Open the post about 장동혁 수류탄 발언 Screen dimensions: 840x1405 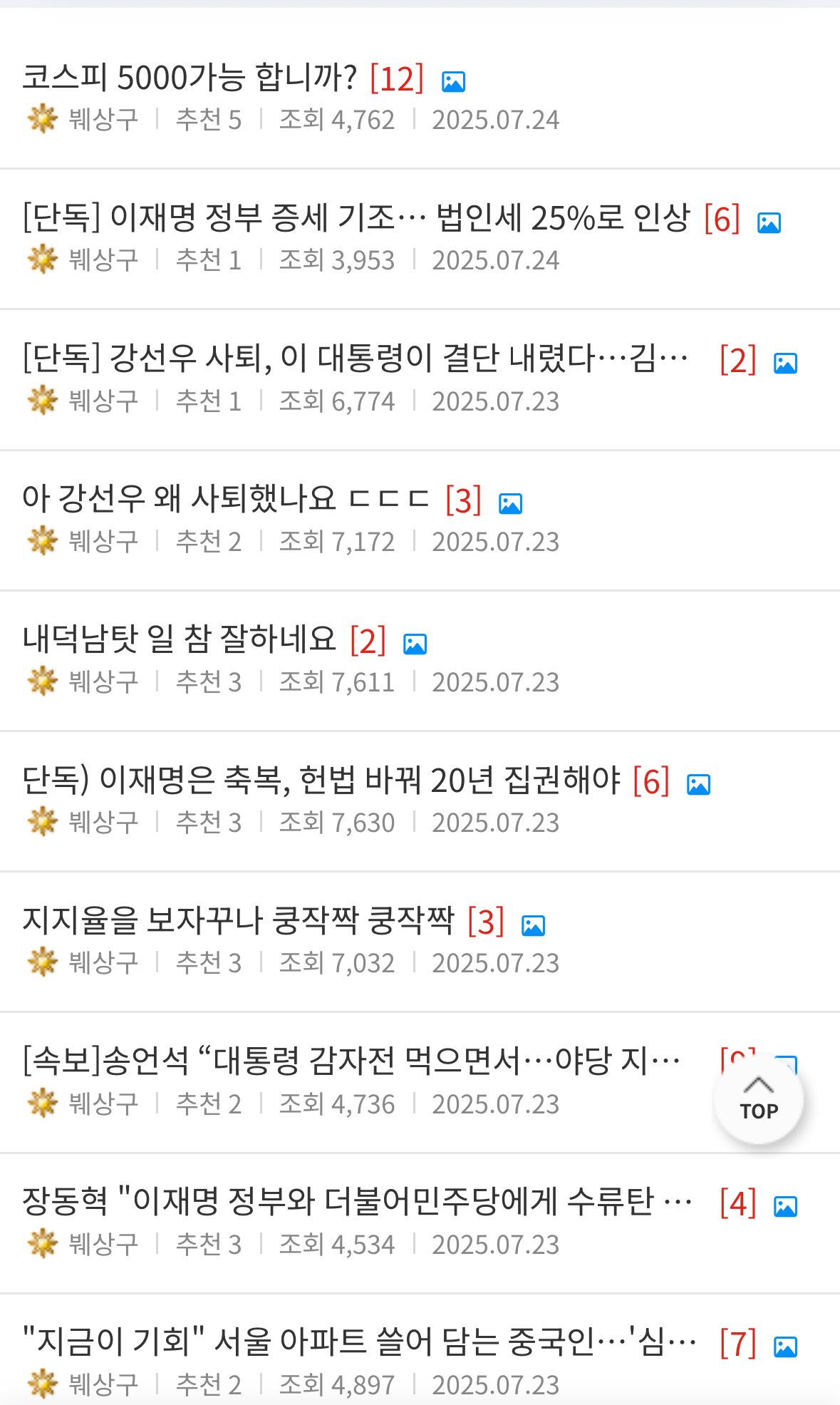point(356,1201)
